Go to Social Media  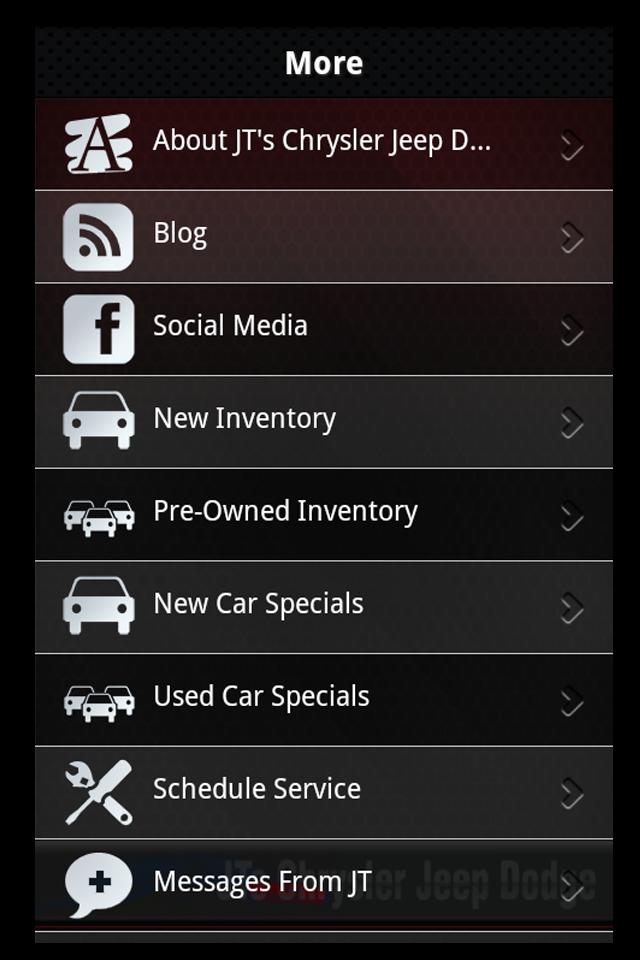323,328
